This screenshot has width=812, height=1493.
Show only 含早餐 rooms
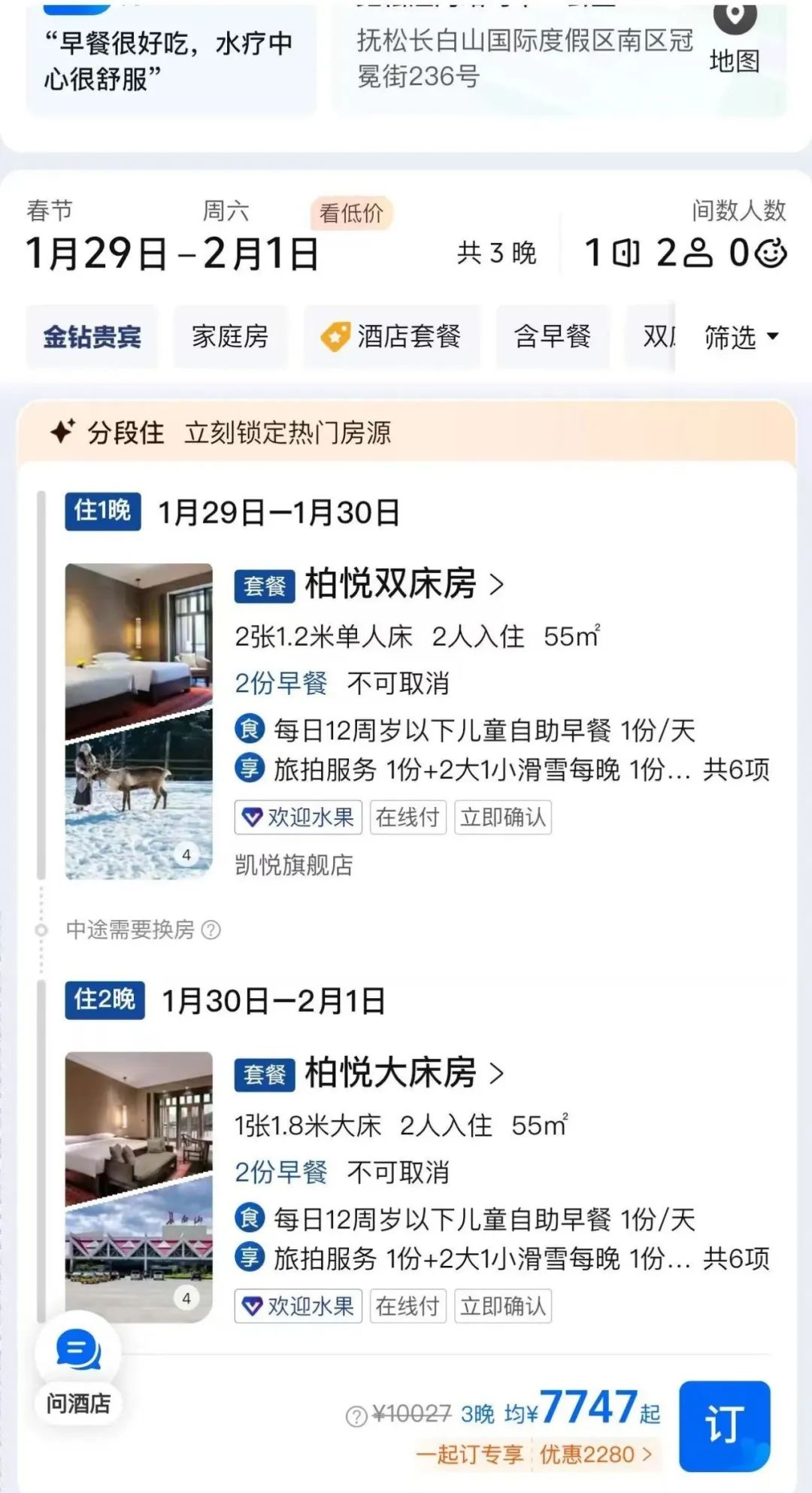click(x=553, y=337)
